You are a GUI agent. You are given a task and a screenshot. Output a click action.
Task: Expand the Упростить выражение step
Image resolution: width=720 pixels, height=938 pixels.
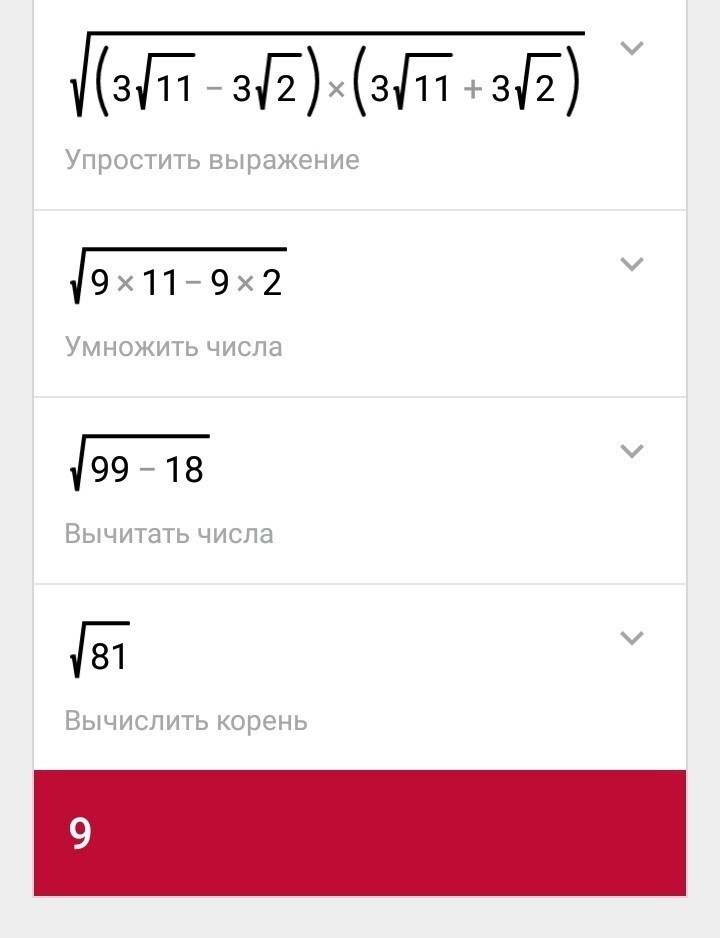[x=631, y=48]
